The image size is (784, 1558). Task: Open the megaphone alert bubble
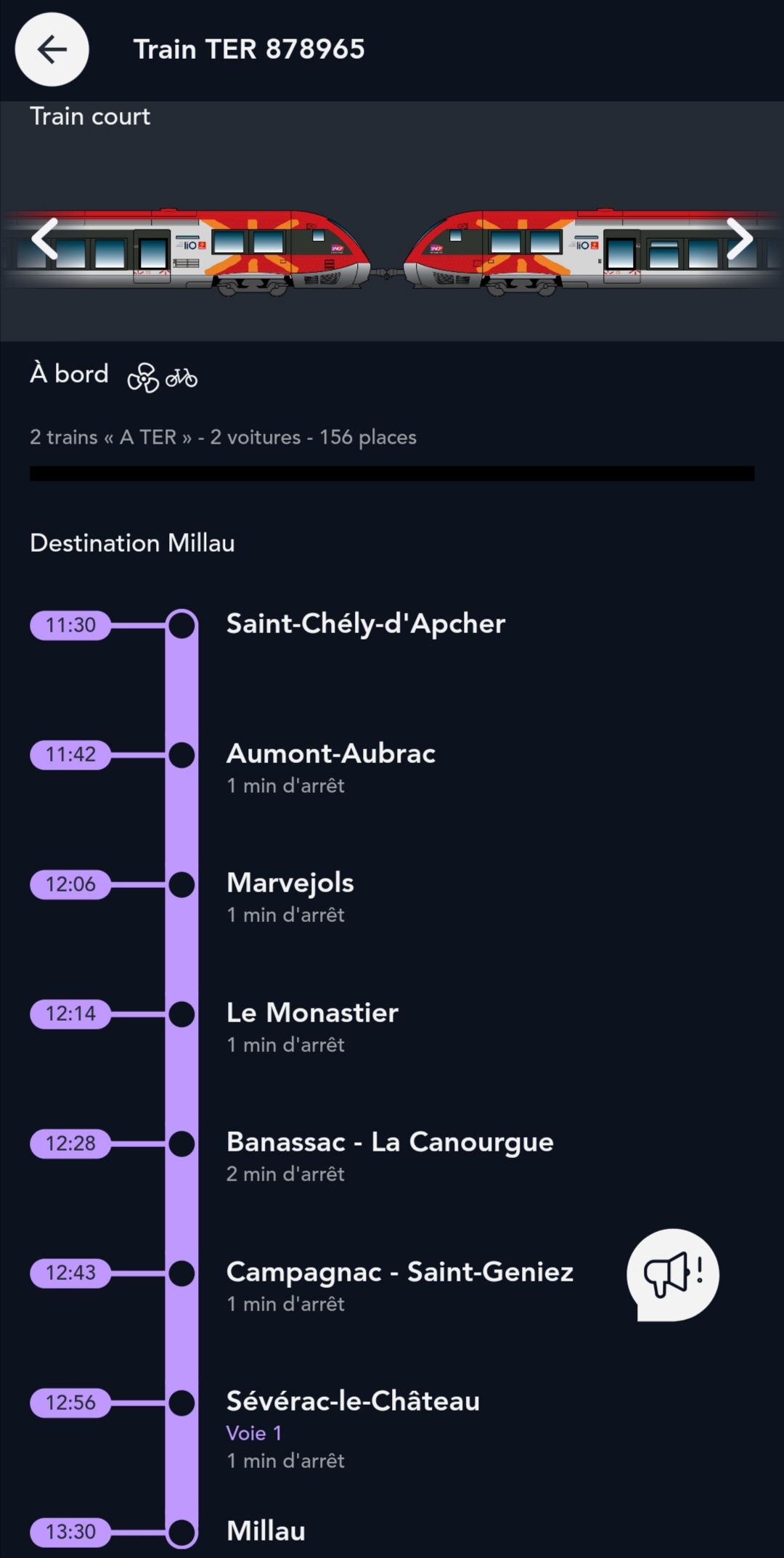673,1275
